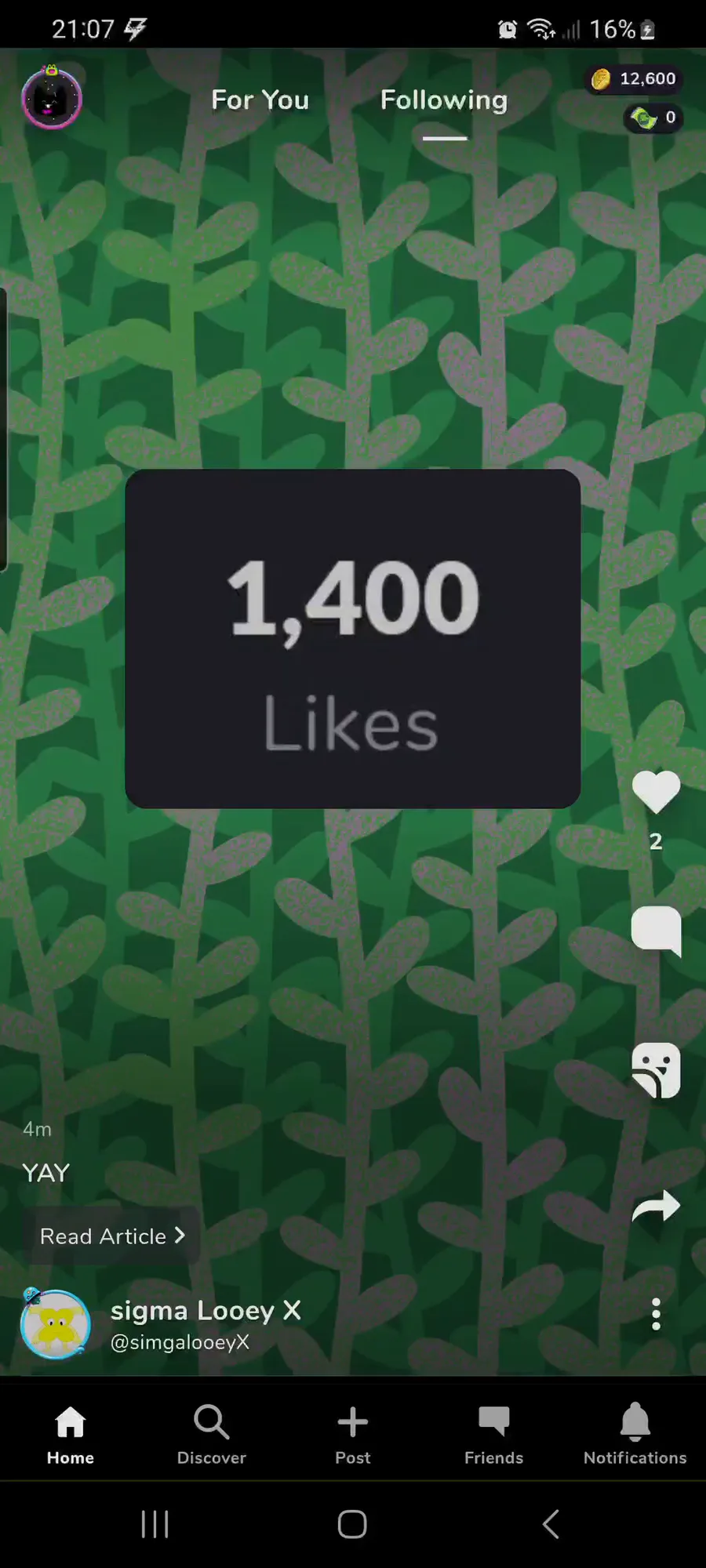Tap the sticker reaction face icon
The image size is (706, 1568).
[x=656, y=1069]
